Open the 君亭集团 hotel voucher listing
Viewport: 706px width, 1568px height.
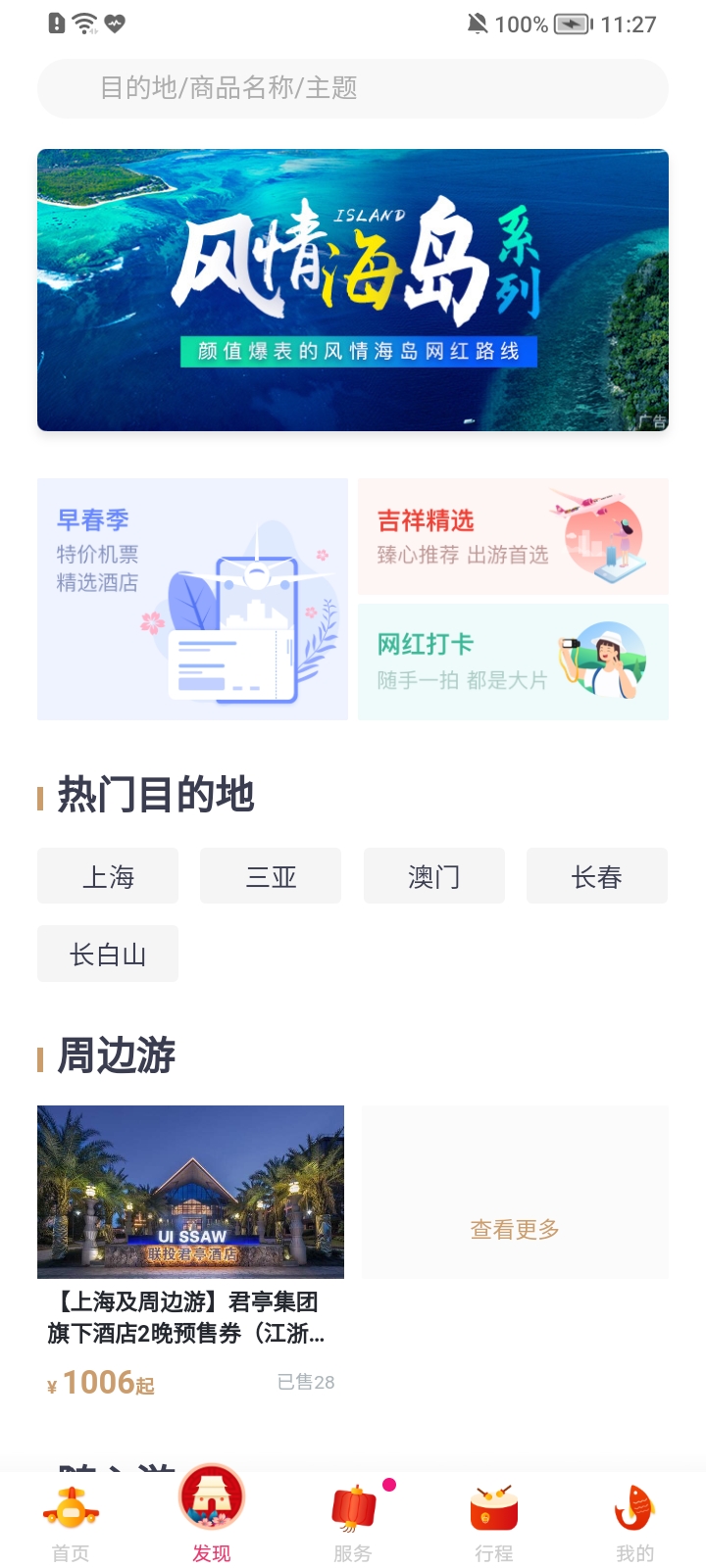(x=190, y=1245)
